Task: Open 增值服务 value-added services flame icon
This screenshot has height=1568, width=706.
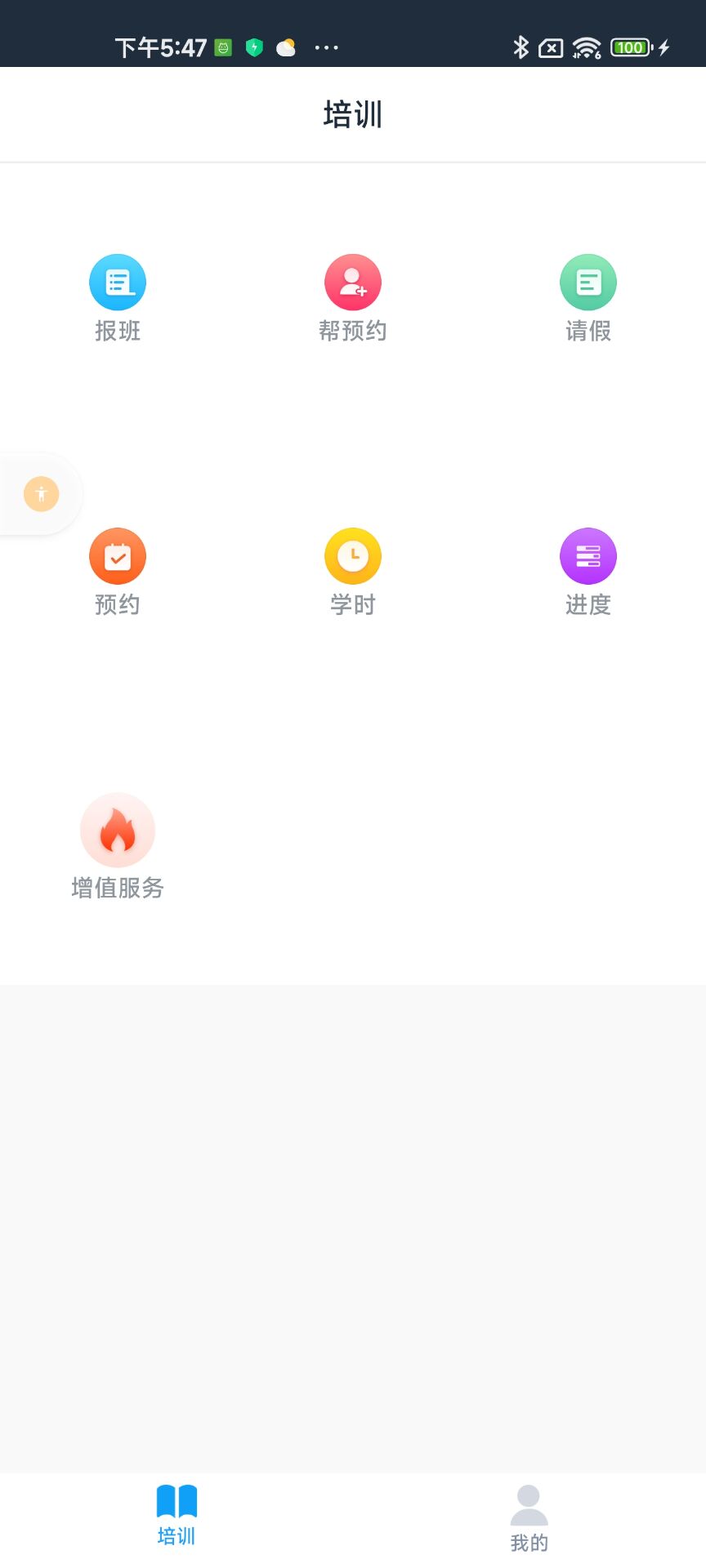Action: [x=117, y=829]
